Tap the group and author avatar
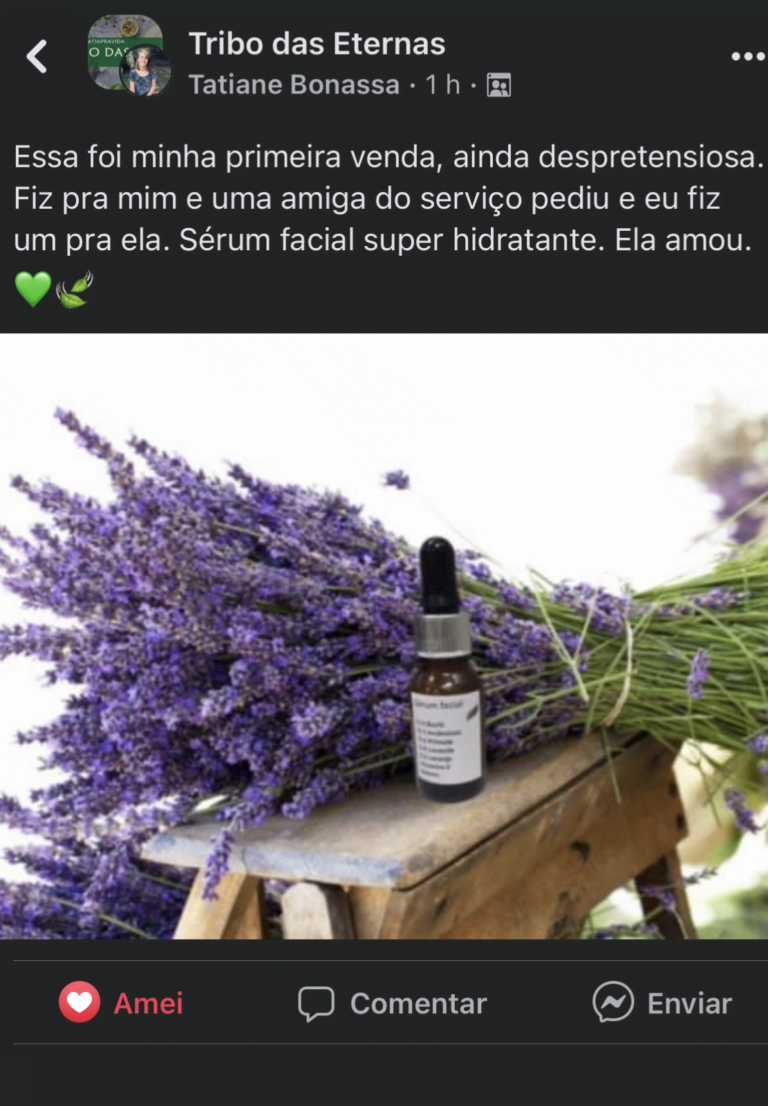This screenshot has height=1106, width=768. [127, 55]
